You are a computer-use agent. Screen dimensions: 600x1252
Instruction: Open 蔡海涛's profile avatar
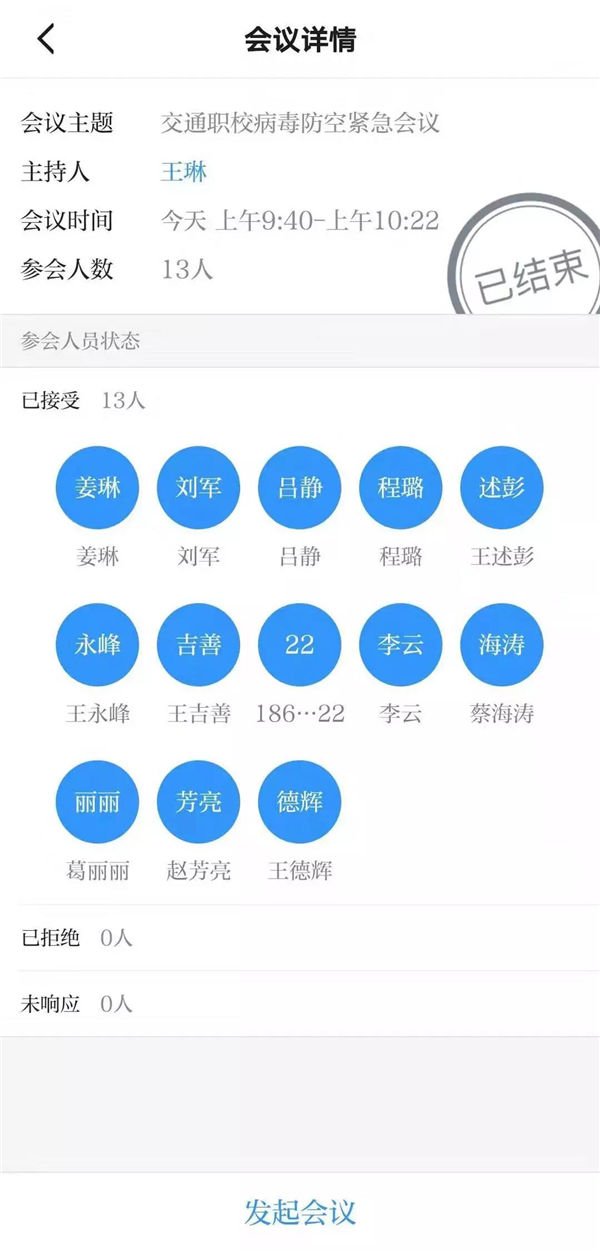point(502,644)
